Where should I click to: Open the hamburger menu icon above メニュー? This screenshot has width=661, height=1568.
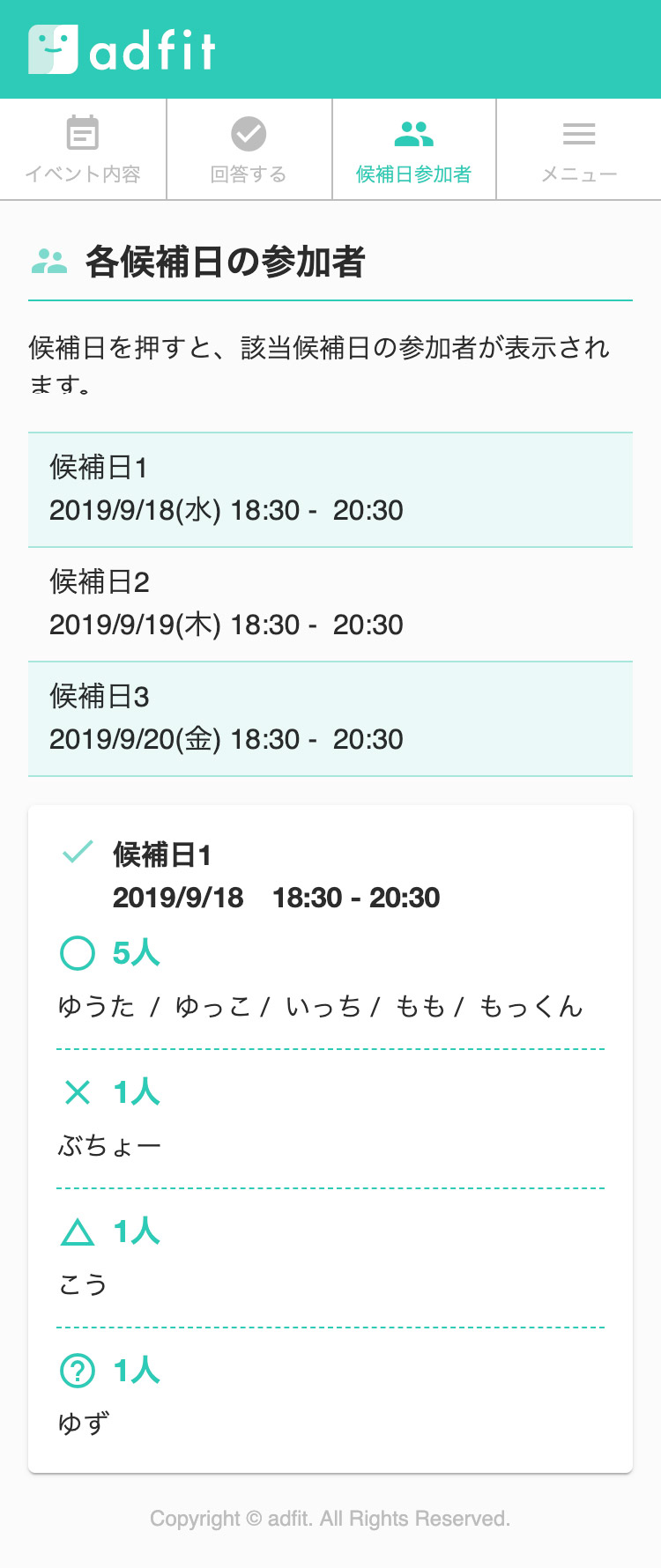click(578, 133)
